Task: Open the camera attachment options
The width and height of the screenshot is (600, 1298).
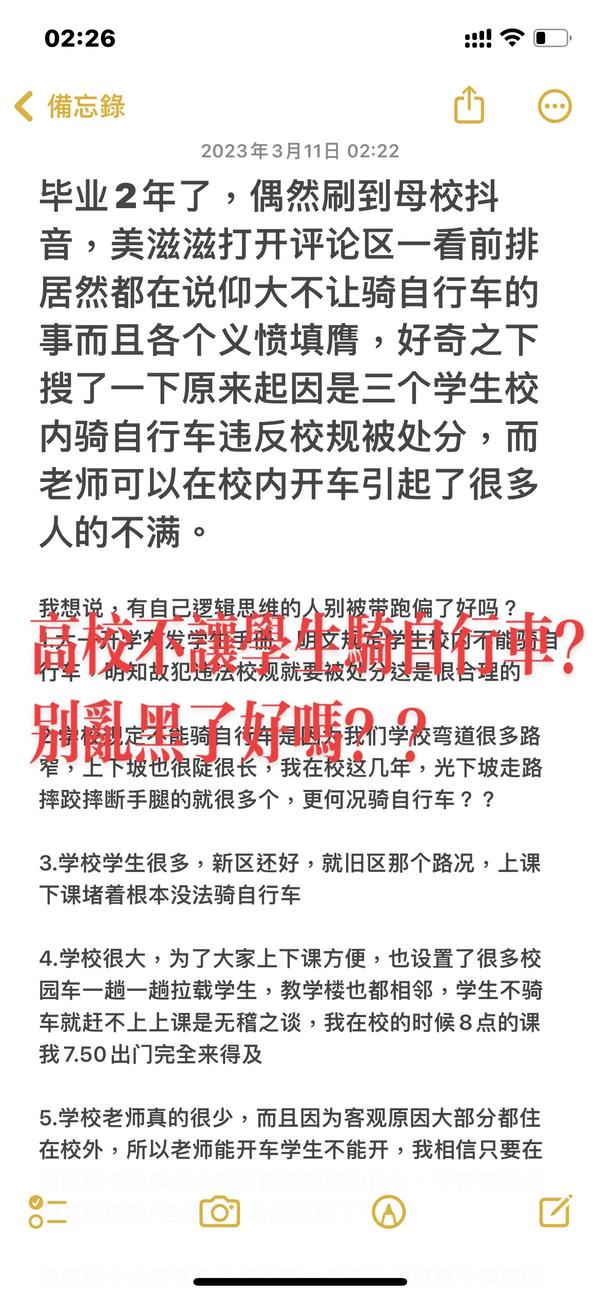Action: [220, 1211]
